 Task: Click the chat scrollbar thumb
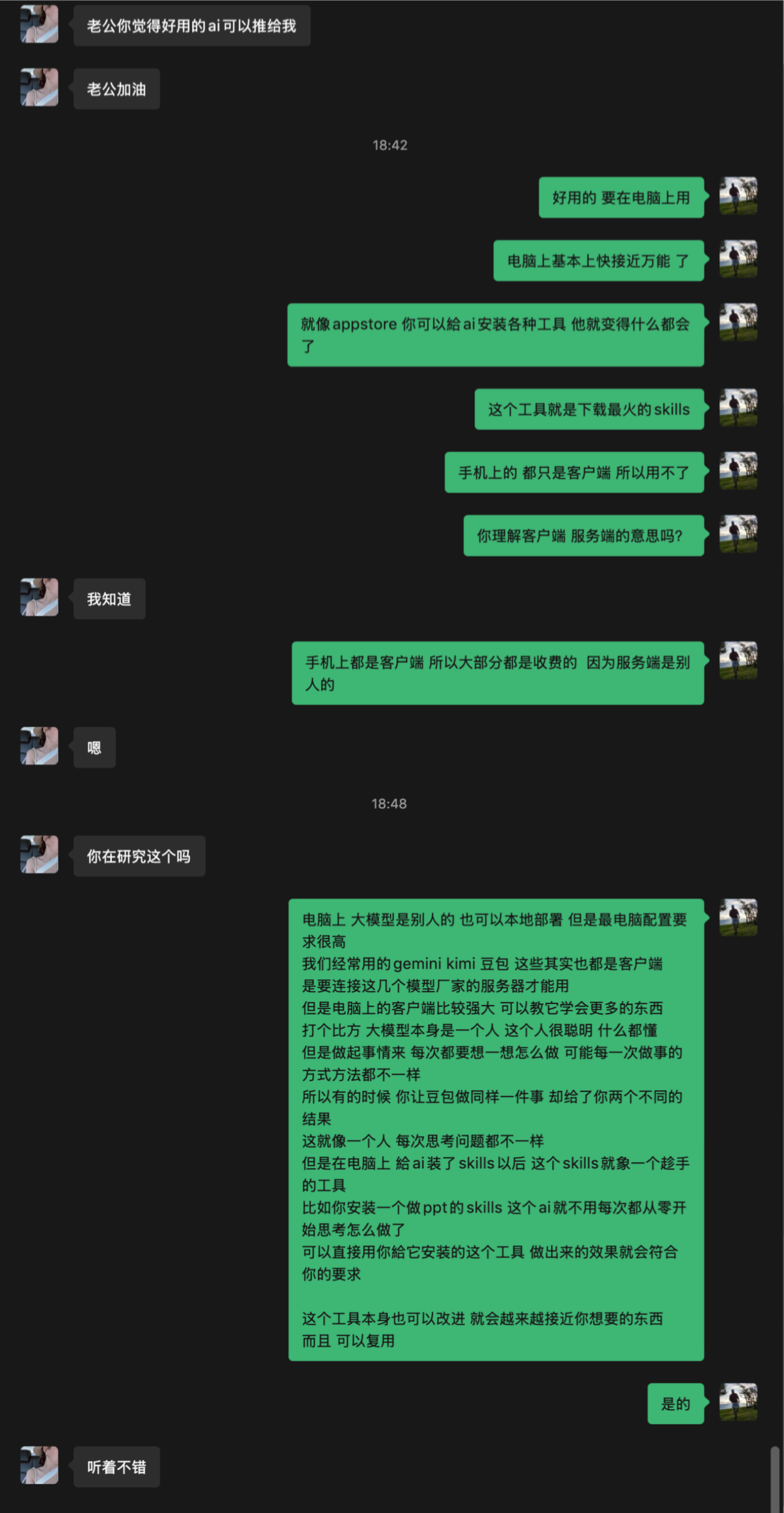coord(775,1477)
